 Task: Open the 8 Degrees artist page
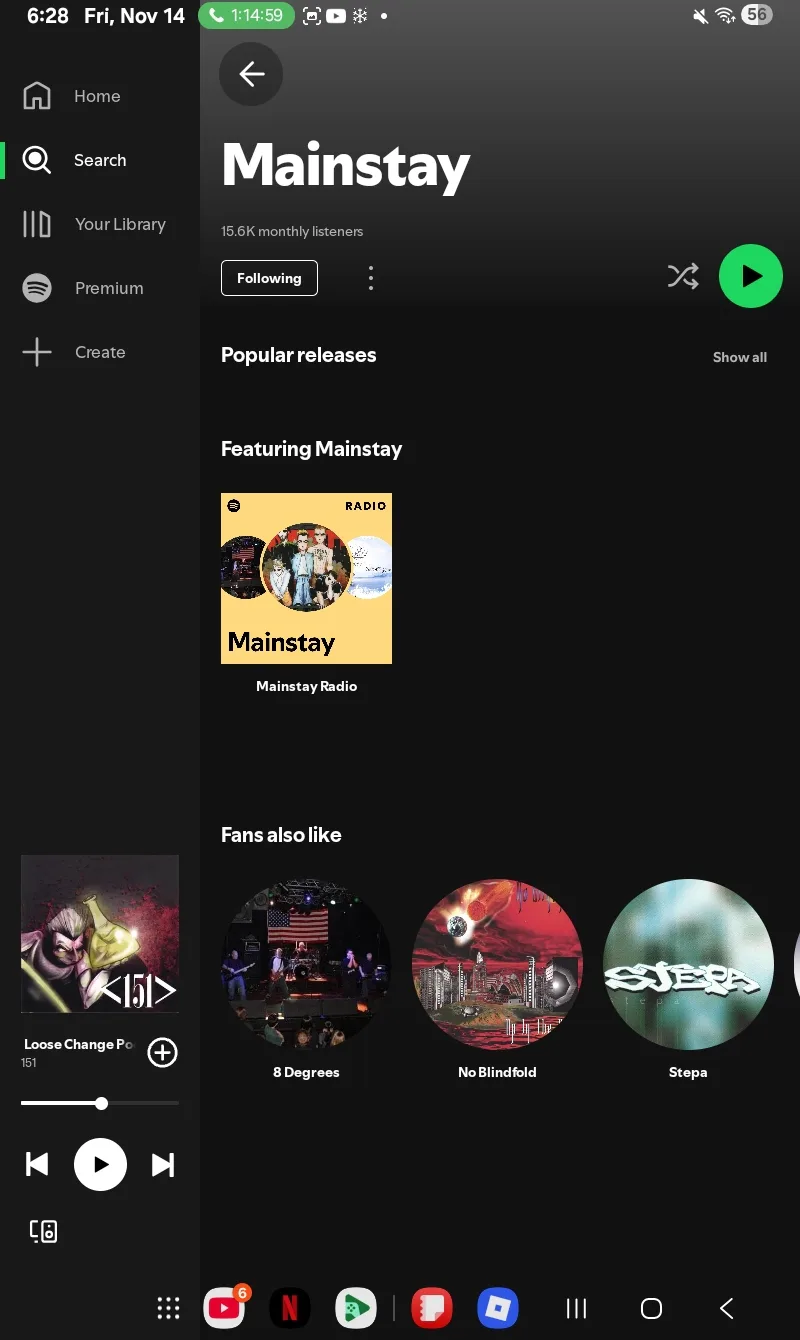pos(306,964)
